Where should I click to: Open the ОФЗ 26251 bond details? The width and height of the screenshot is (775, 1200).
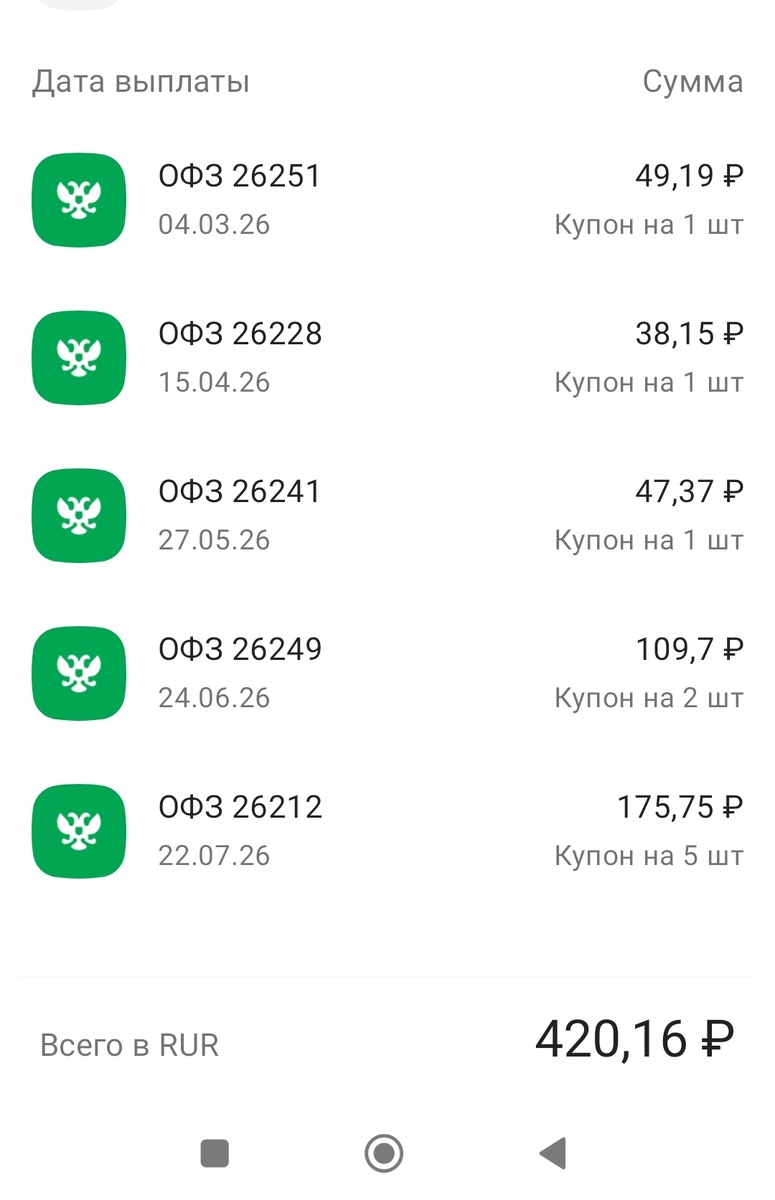pyautogui.click(x=238, y=175)
